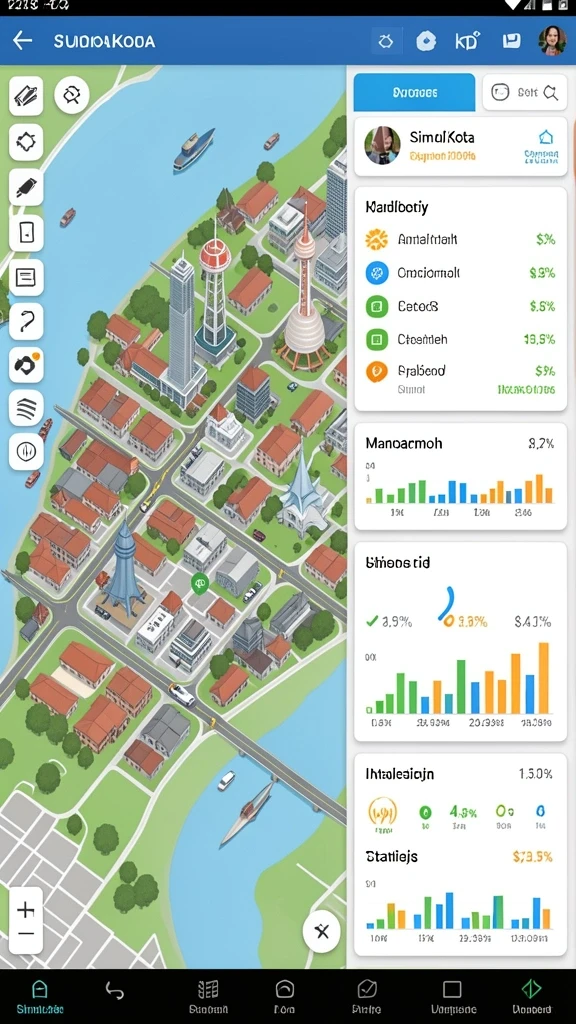Tap the round magnifier button on the map
Viewport: 576px width, 1024px height.
pos(71,95)
